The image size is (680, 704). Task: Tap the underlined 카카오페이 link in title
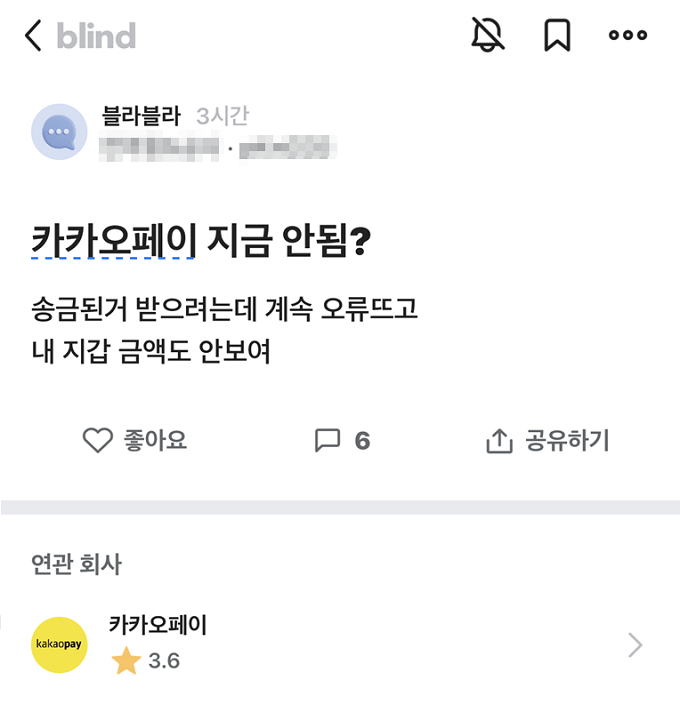(113, 240)
